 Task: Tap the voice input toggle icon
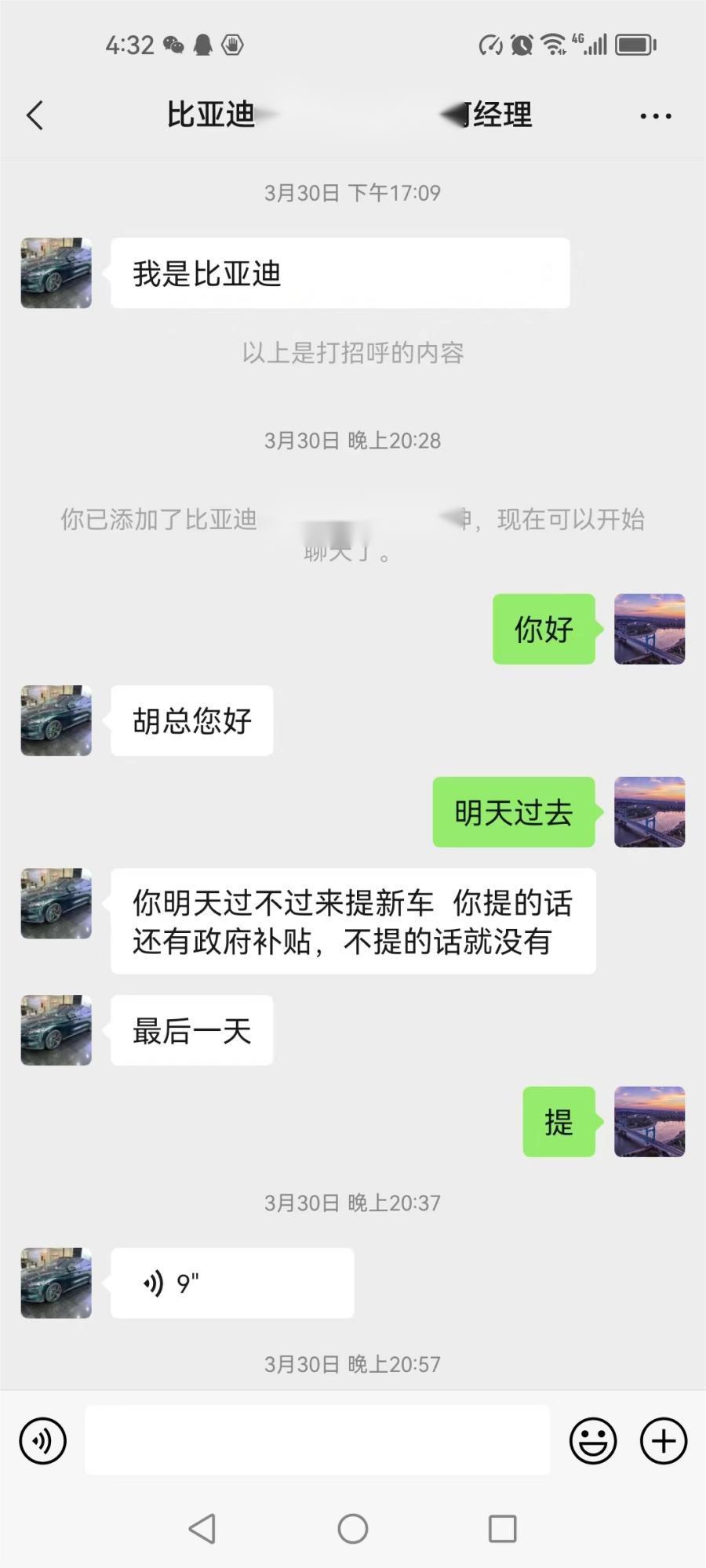click(x=43, y=1440)
